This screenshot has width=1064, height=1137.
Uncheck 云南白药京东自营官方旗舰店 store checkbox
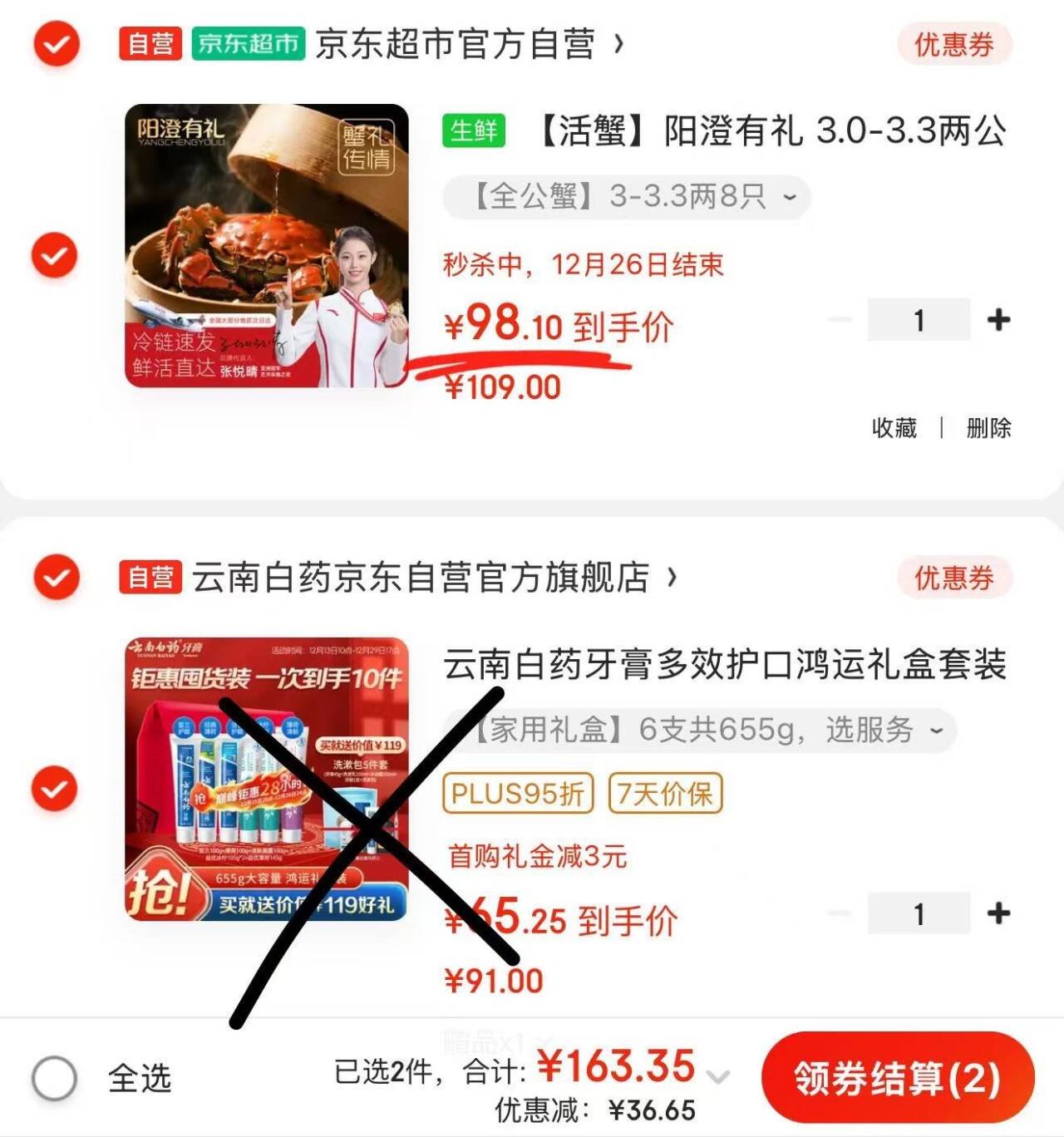[x=56, y=577]
